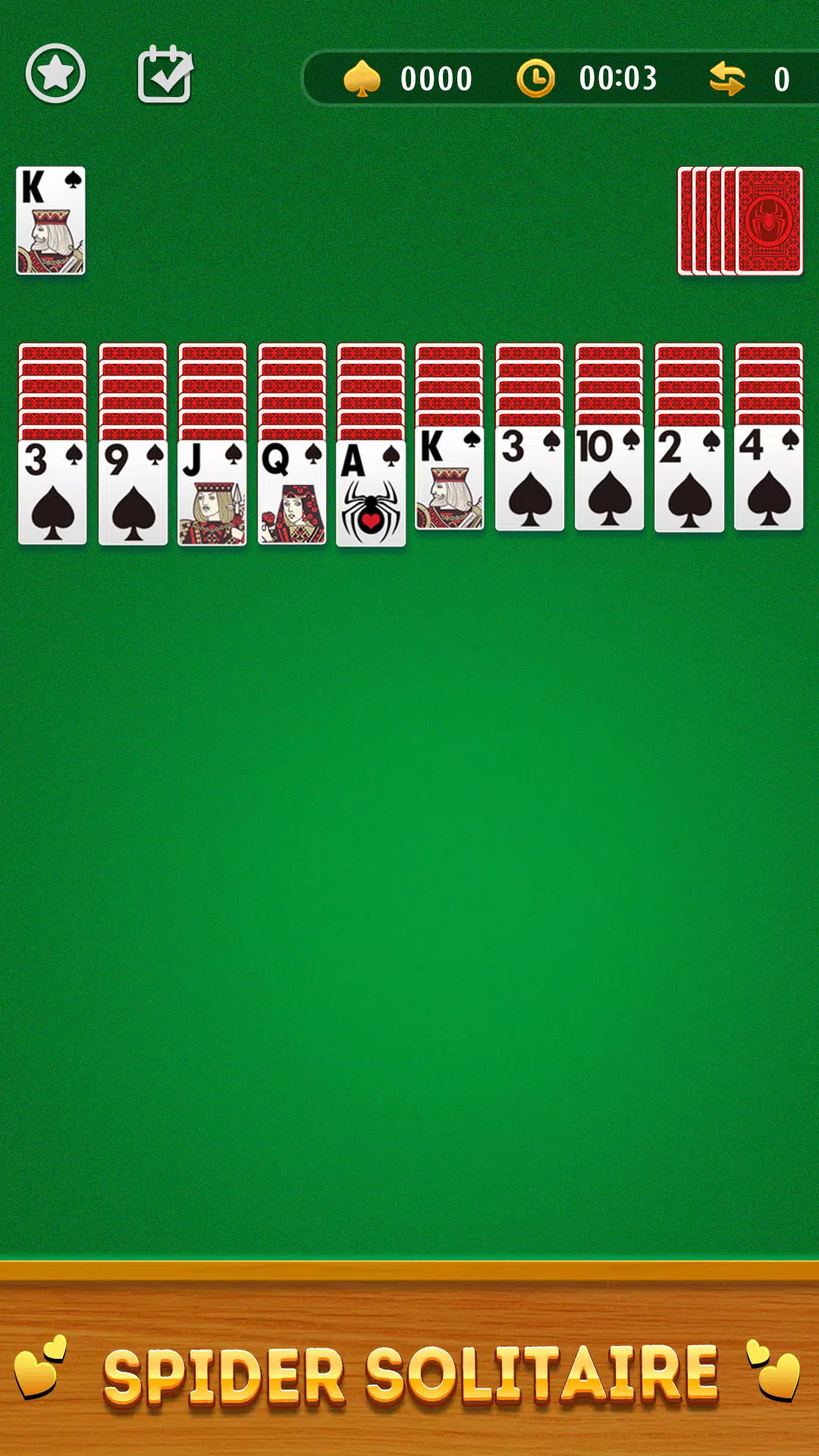Screen dimensions: 819x1456
Task: Tap the 2 of spades card
Action: pyautogui.click(x=689, y=478)
